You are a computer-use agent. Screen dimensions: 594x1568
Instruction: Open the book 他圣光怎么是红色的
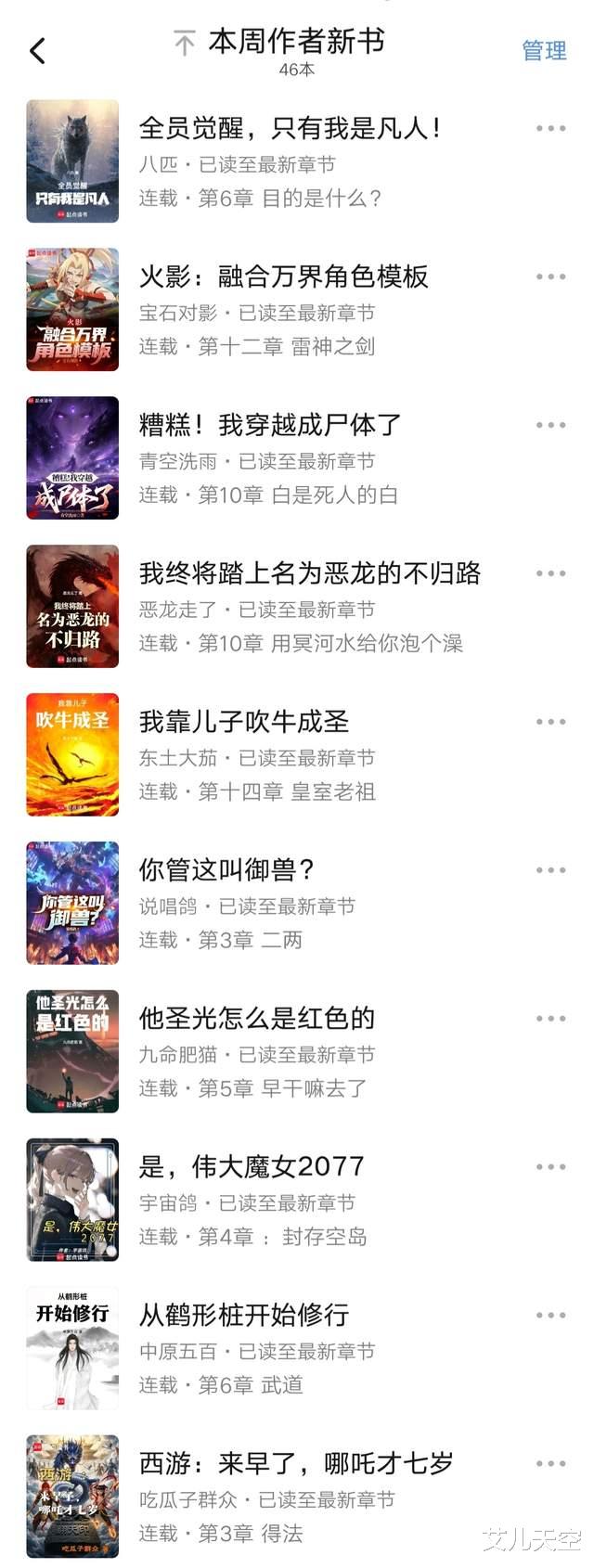[257, 1019]
